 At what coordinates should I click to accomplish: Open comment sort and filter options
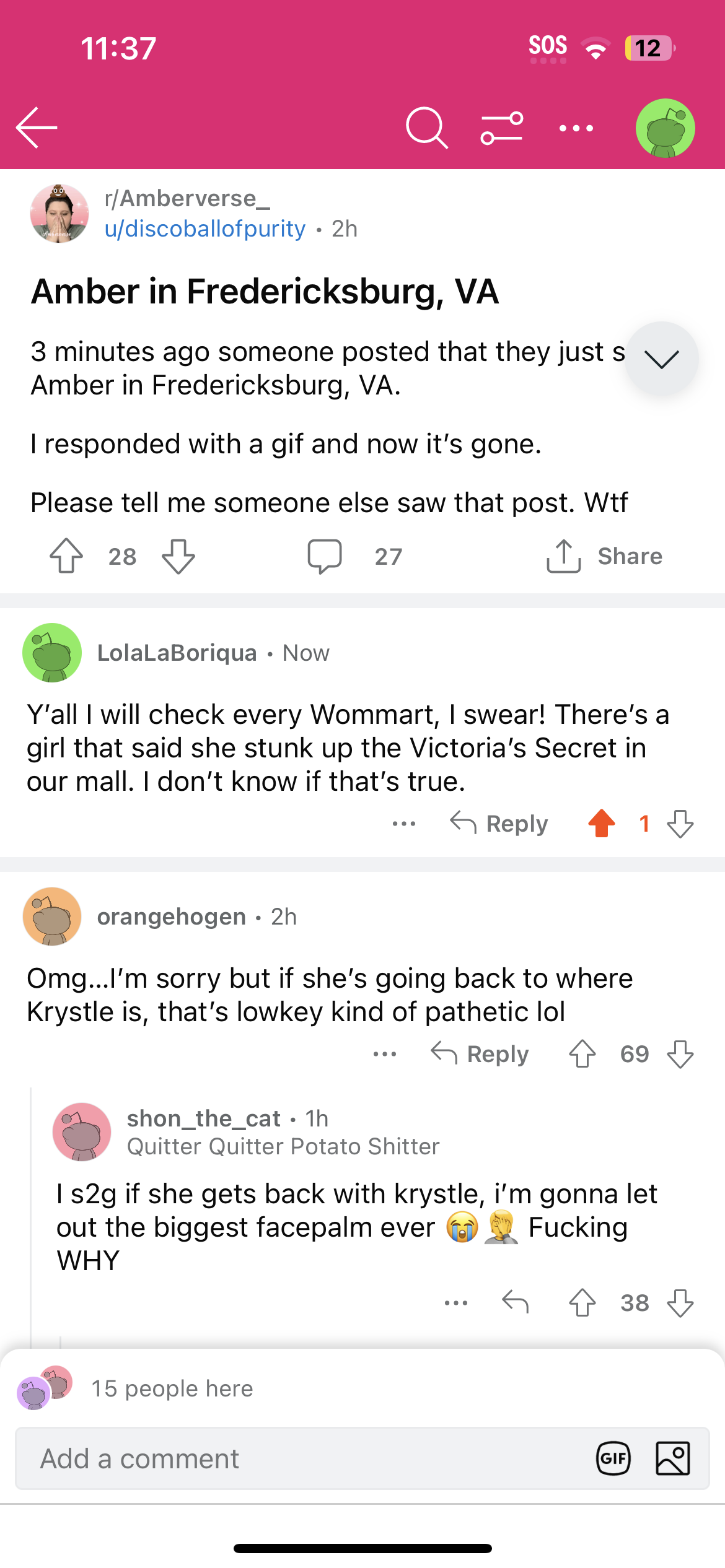point(502,128)
